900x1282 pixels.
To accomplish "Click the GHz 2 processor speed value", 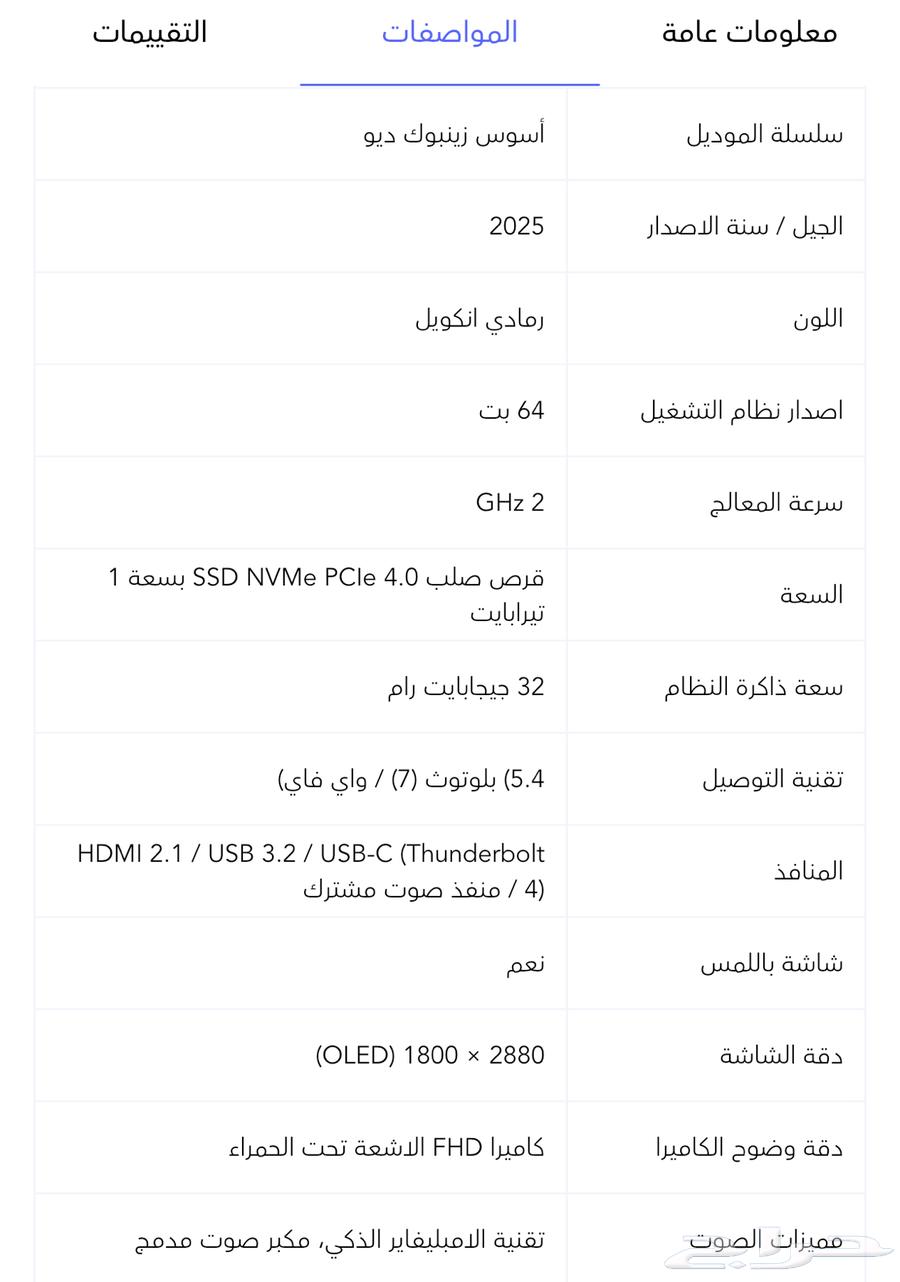I will (508, 503).
